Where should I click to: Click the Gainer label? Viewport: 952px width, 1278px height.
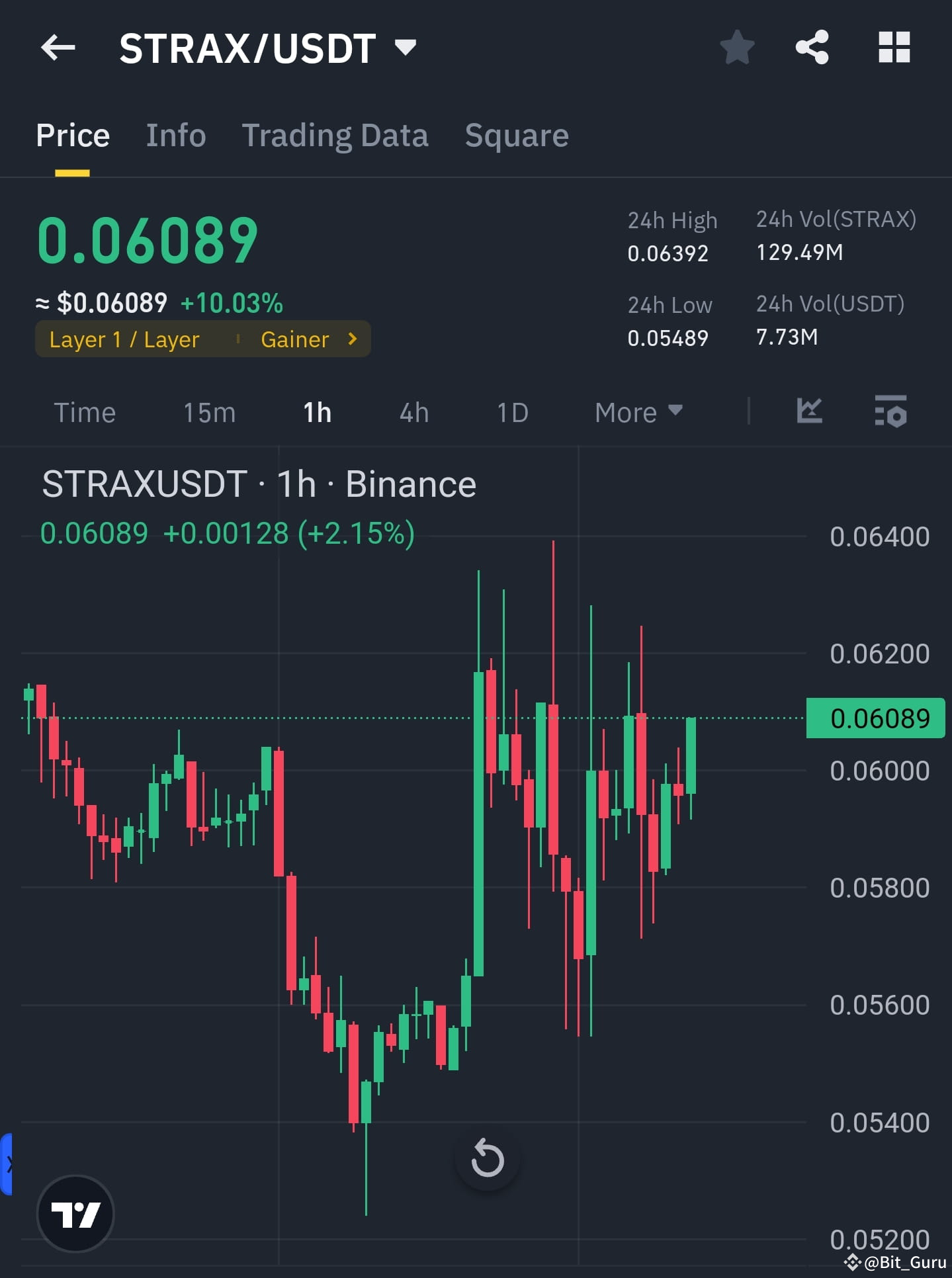point(295,339)
